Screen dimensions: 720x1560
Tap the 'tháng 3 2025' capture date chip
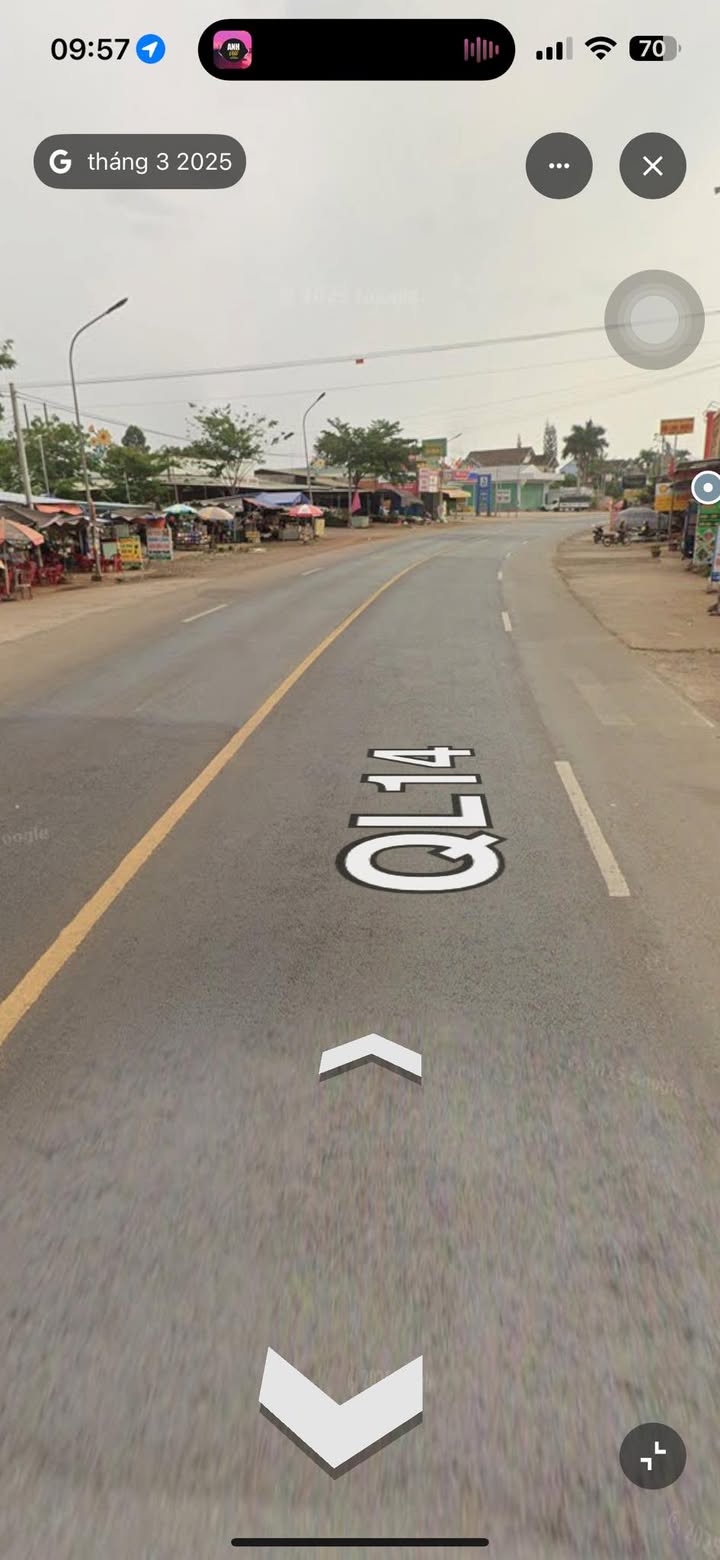click(140, 162)
